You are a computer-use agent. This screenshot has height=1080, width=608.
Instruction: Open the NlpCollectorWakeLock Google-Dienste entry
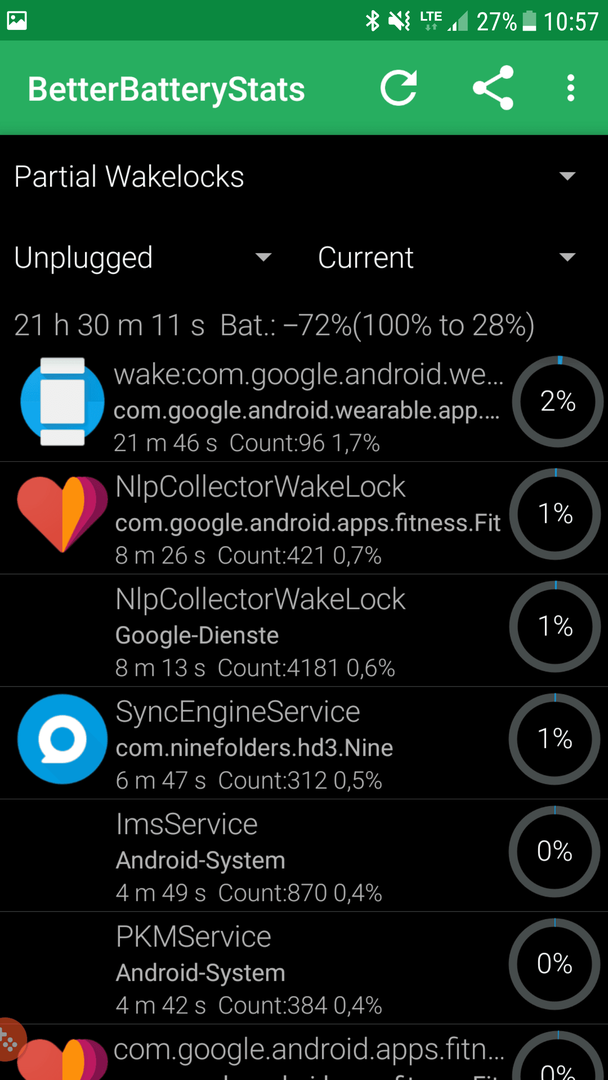click(304, 631)
